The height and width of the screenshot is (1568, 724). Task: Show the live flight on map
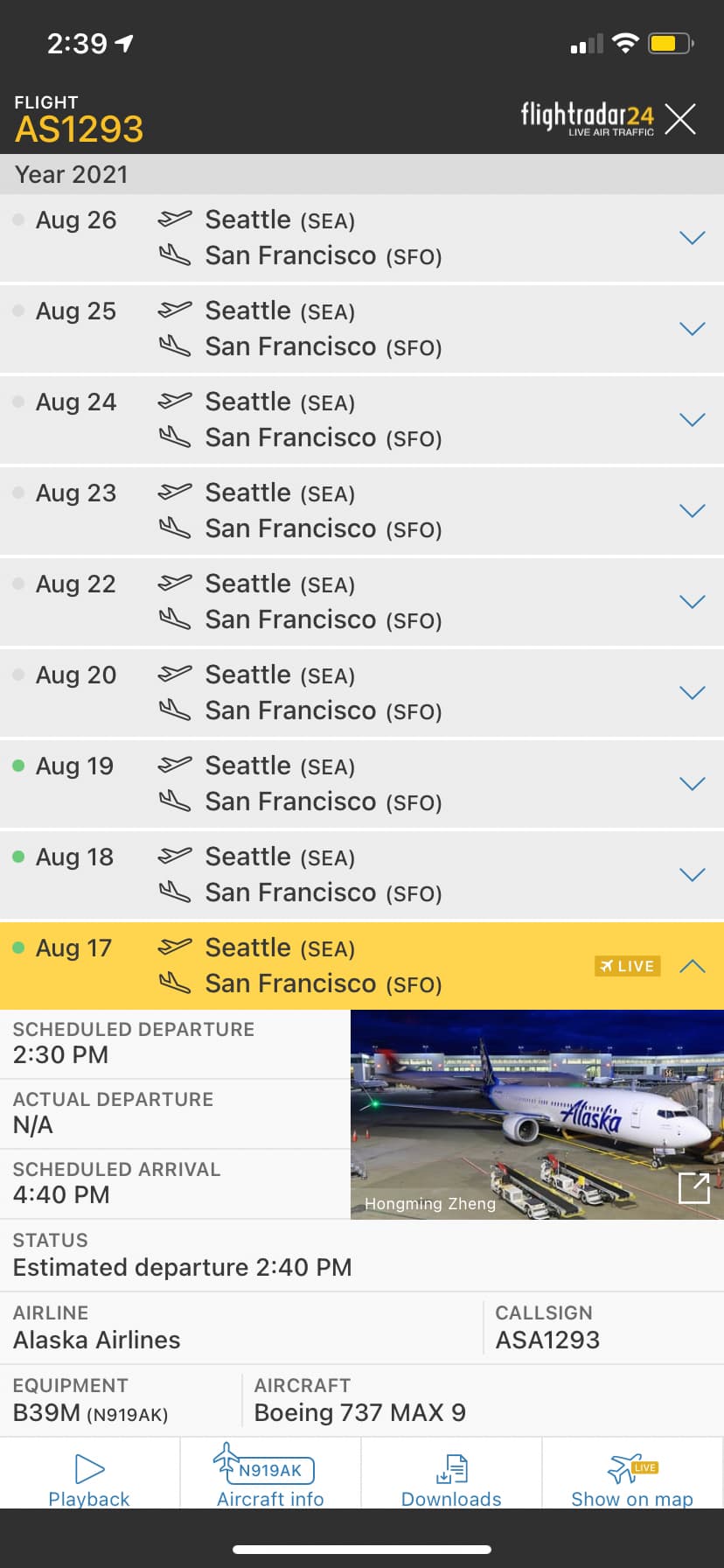[632, 1480]
